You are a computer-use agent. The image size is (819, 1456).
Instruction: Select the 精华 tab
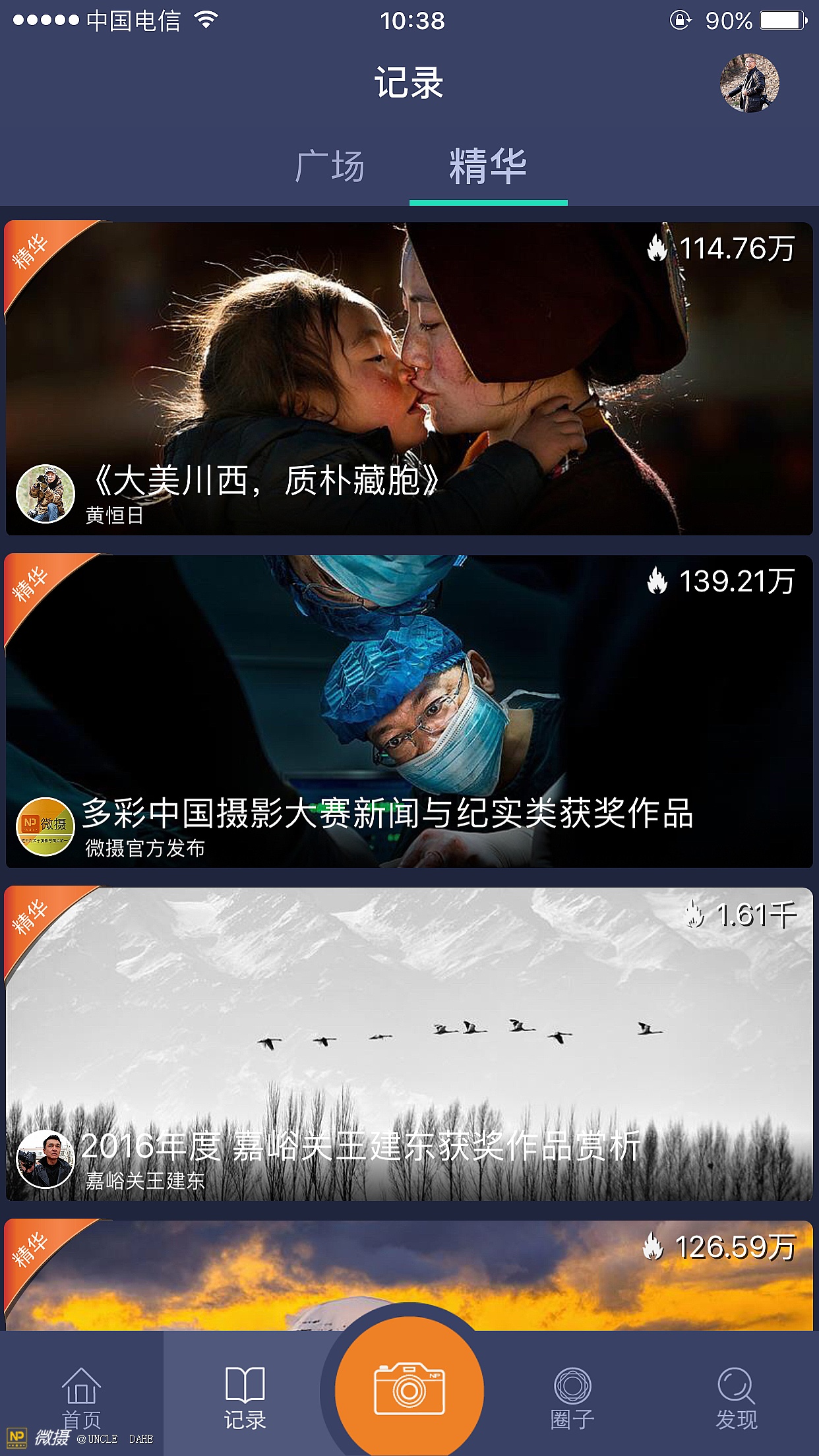pyautogui.click(x=488, y=166)
